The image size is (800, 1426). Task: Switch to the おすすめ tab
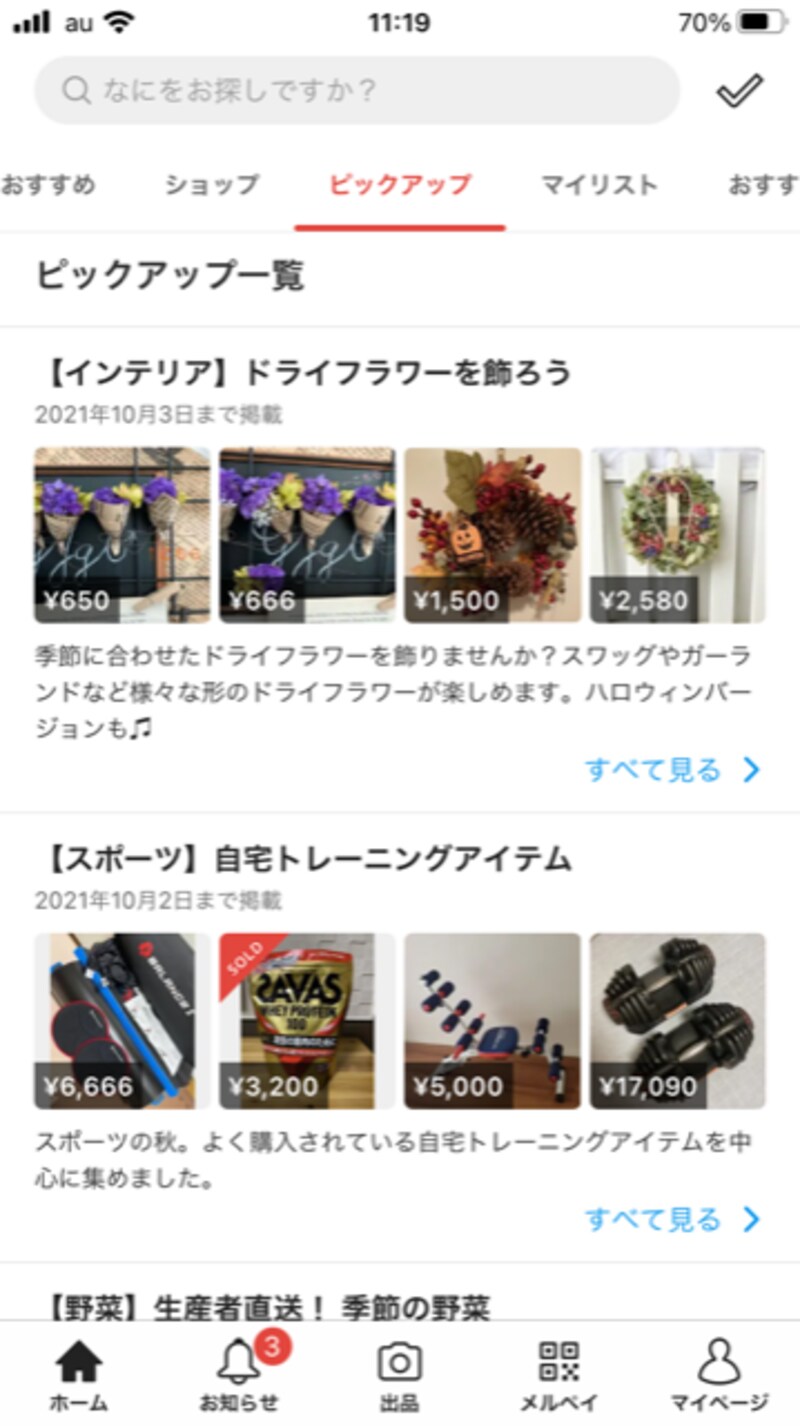[x=50, y=186]
